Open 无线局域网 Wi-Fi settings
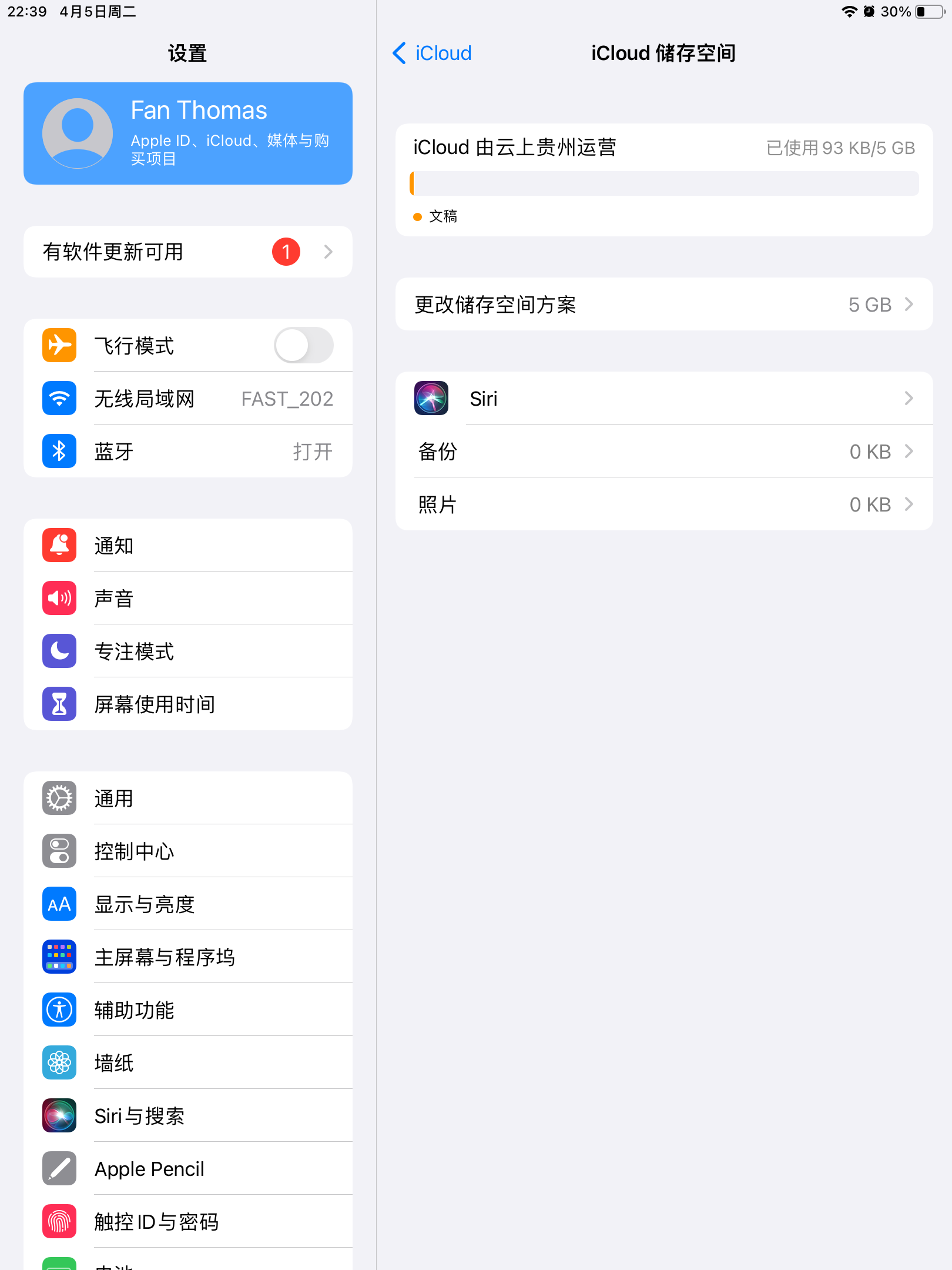This screenshot has height=1270, width=952. pyautogui.click(x=188, y=399)
